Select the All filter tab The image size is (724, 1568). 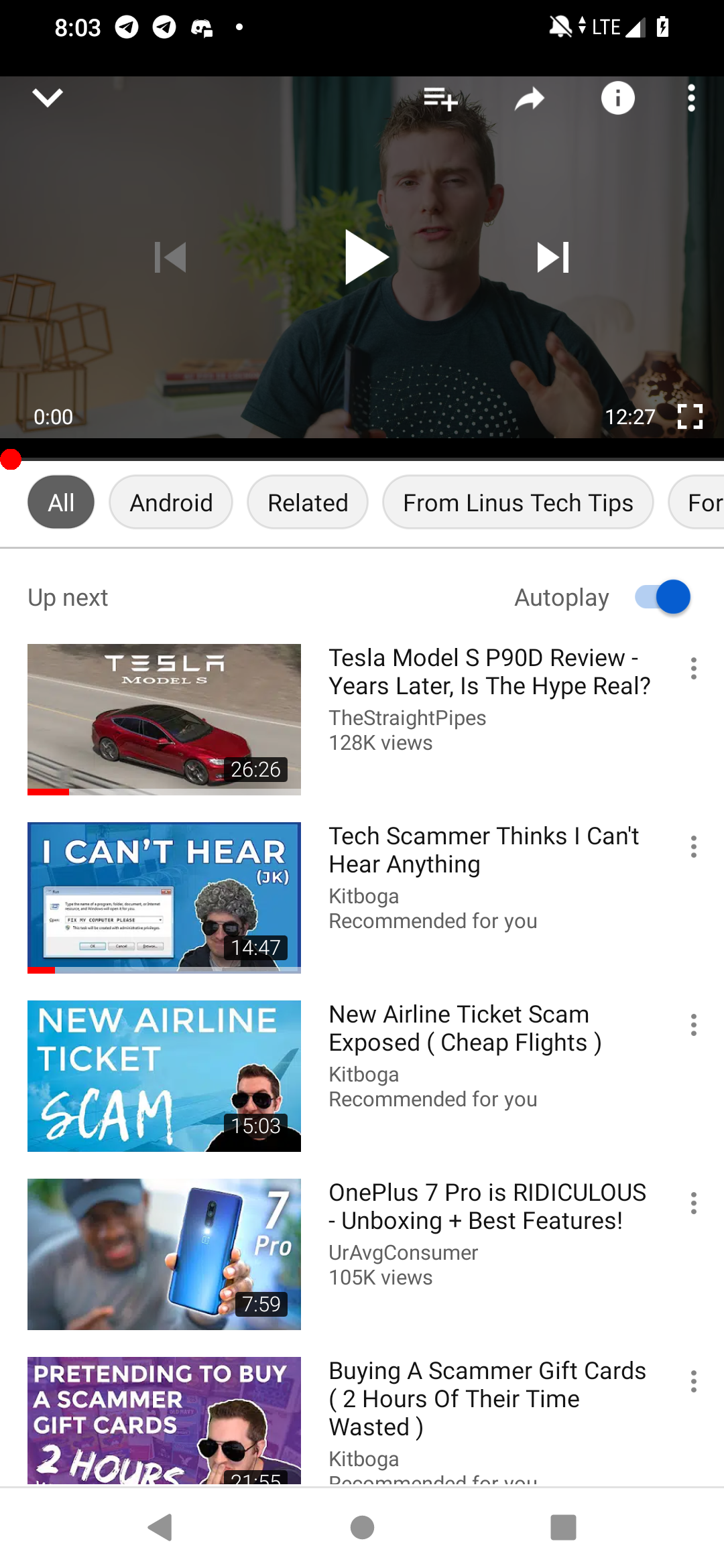[61, 502]
